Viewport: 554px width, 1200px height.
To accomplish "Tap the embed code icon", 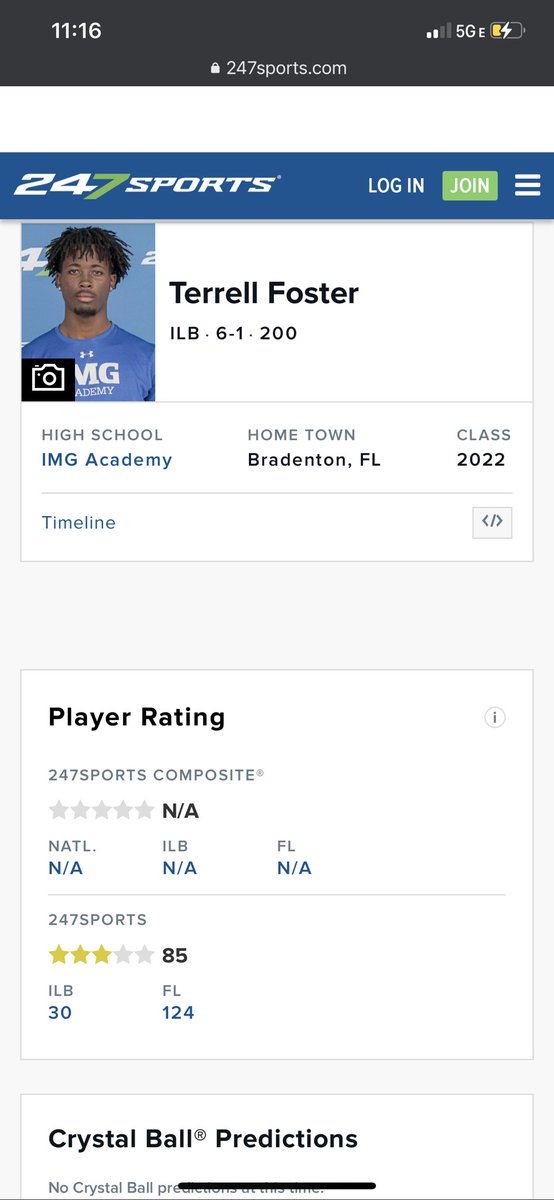I will click(x=492, y=521).
